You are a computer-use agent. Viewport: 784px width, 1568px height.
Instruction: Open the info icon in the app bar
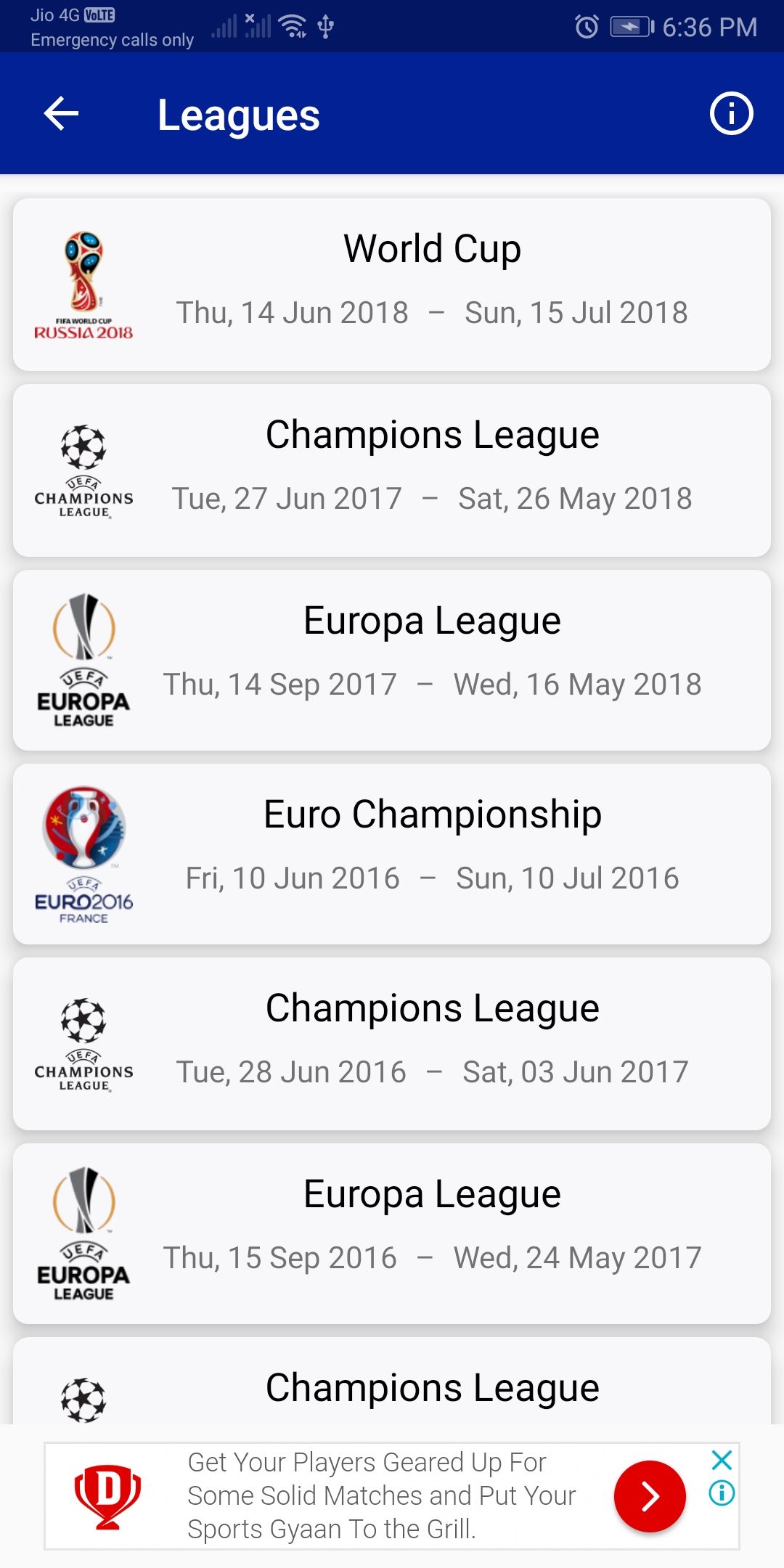pos(731,114)
